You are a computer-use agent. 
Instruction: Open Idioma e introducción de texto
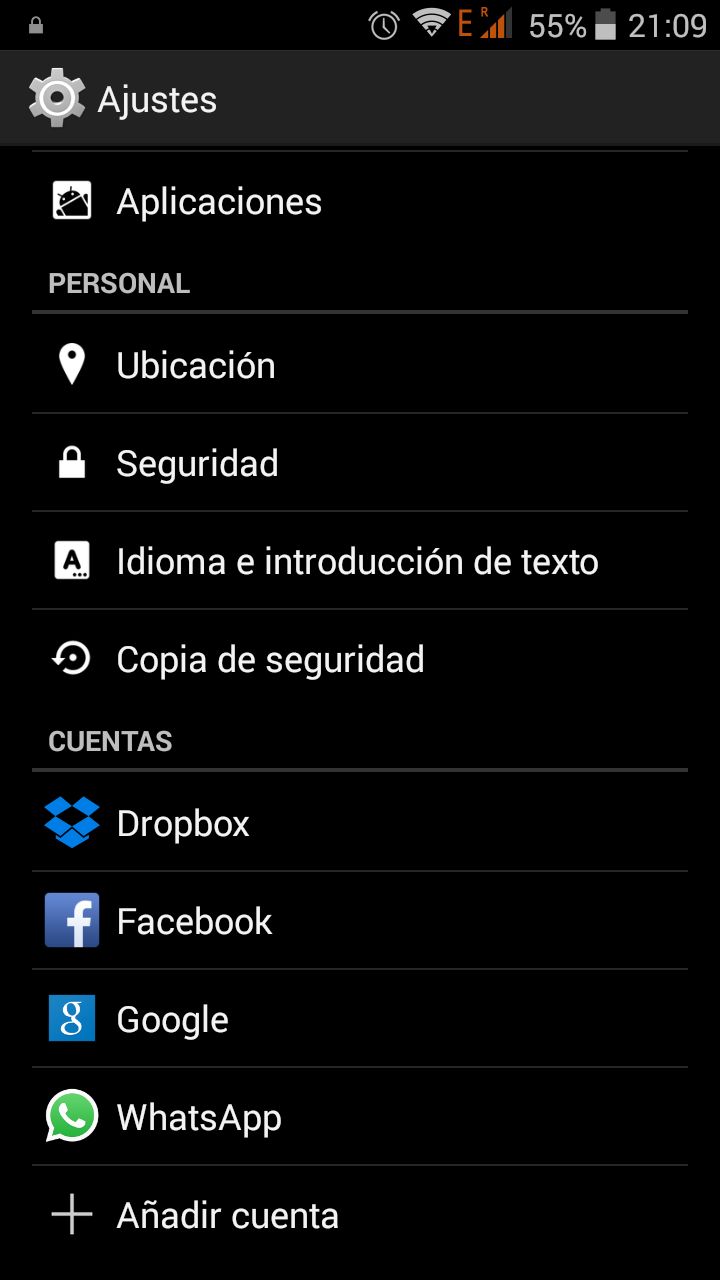360,561
